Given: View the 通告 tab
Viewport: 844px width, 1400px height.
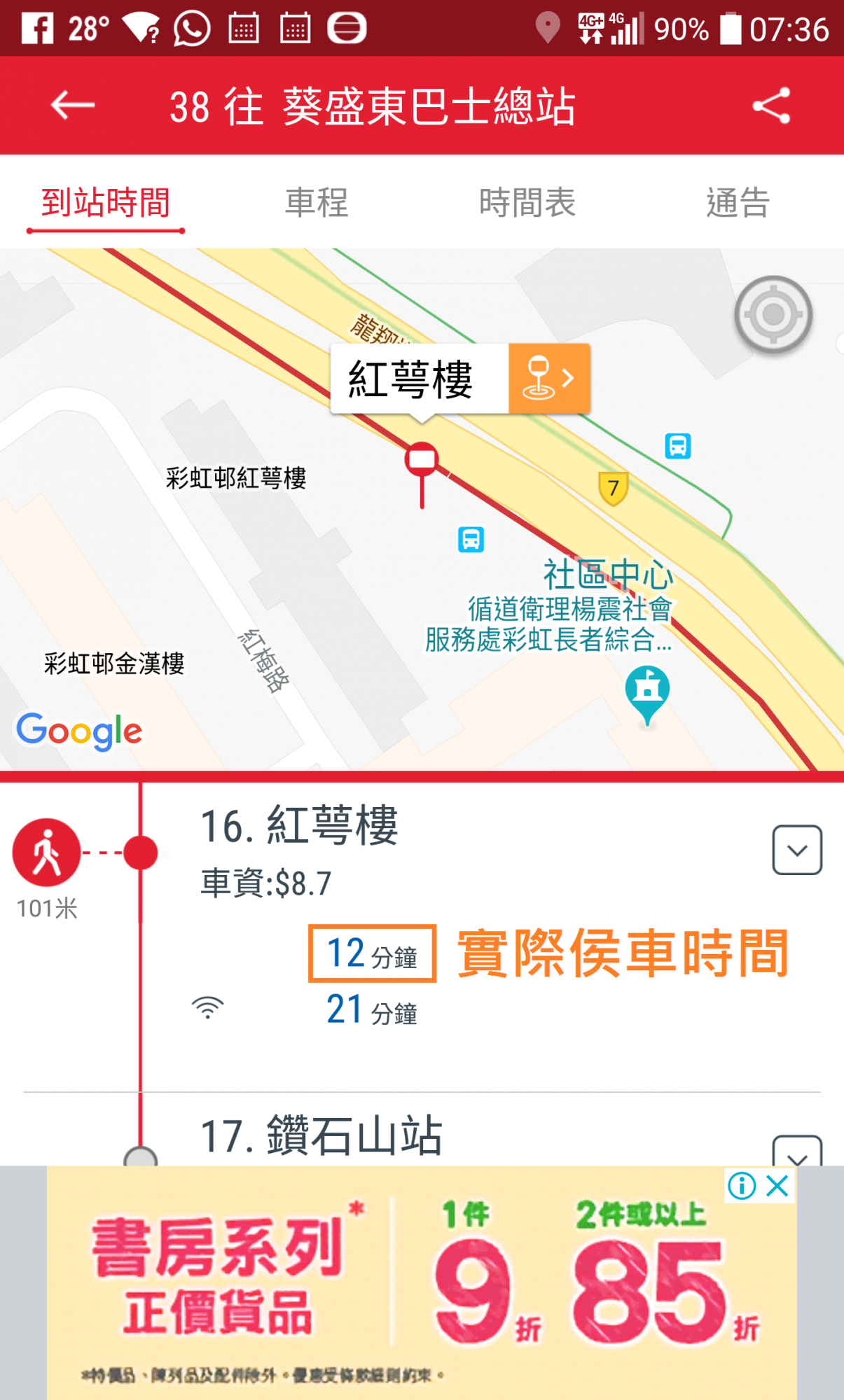Looking at the screenshot, I should tap(738, 203).
